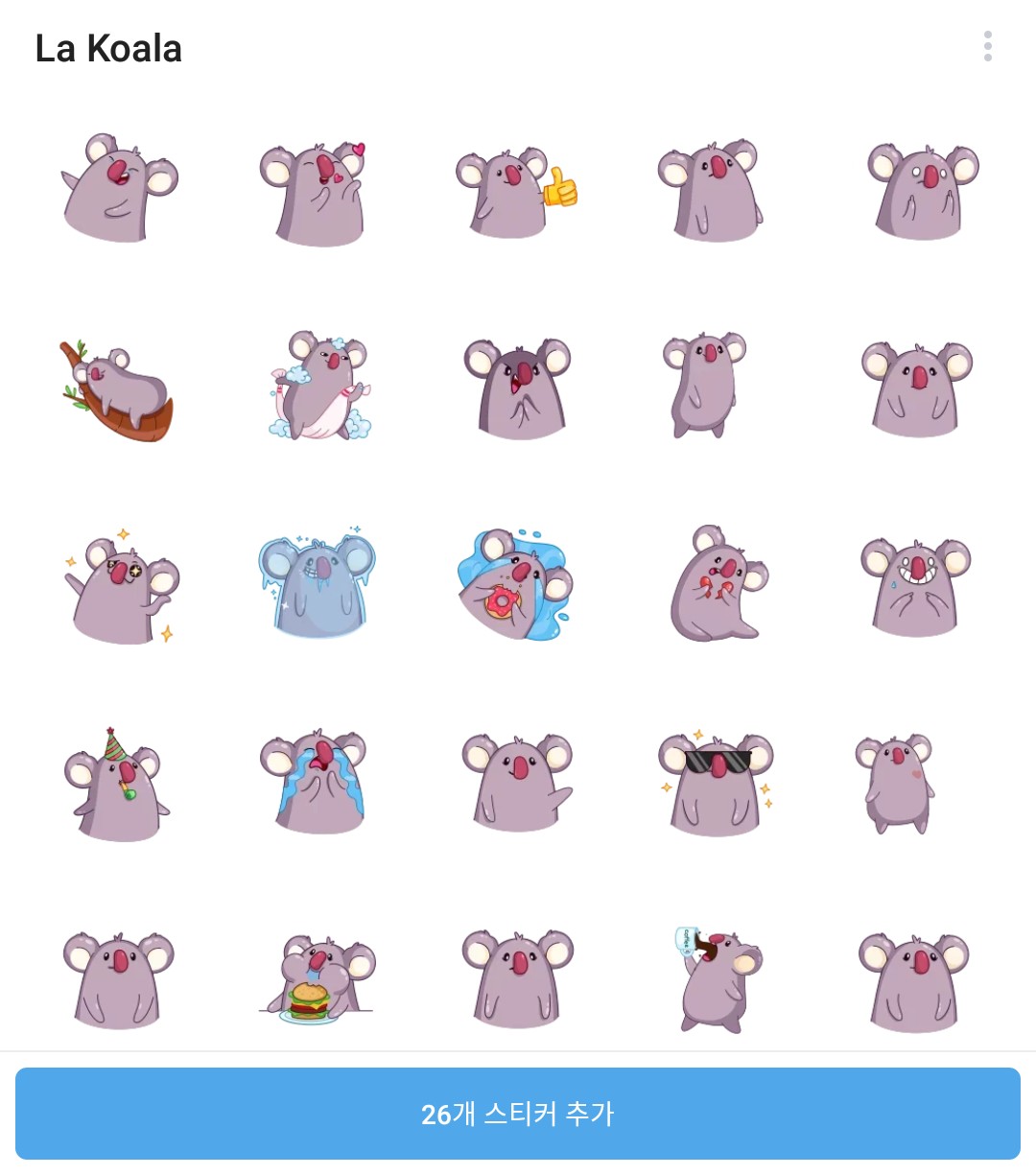Preview the nervous sweating grin koala sticker

click(x=915, y=587)
